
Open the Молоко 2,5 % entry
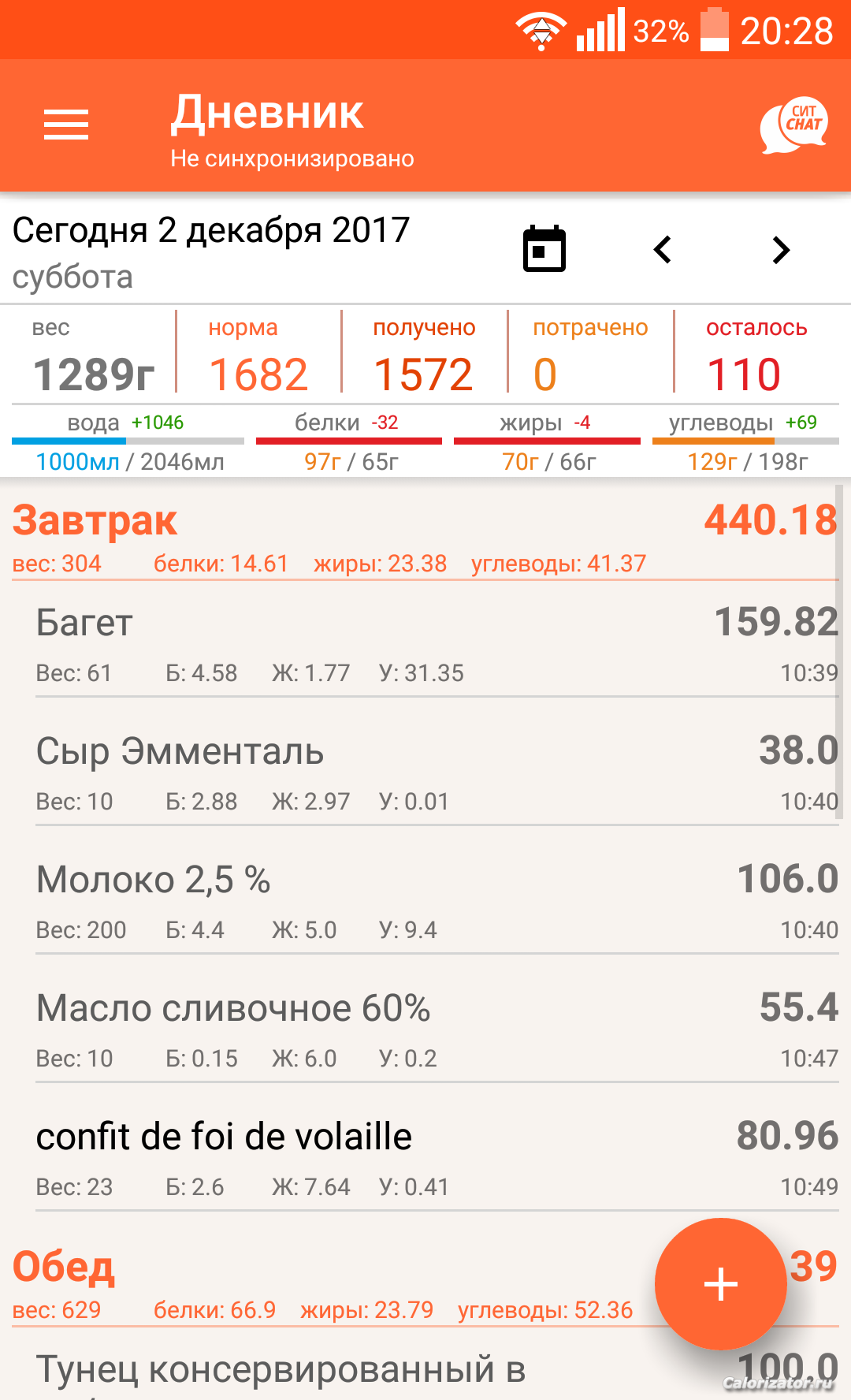click(437, 901)
